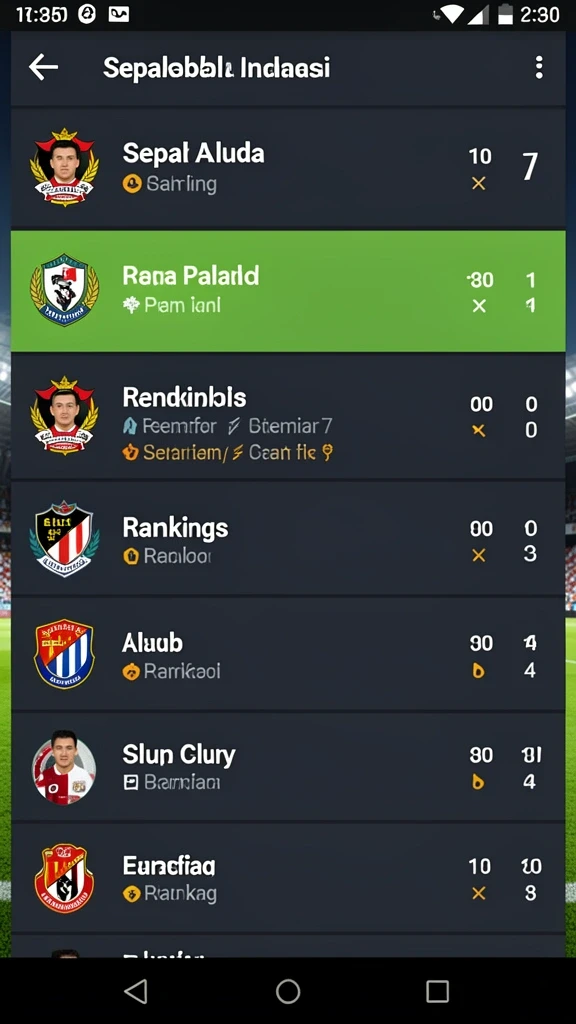This screenshot has height=1024, width=576.
Task: Open the Aluub club row
Action: point(288,654)
